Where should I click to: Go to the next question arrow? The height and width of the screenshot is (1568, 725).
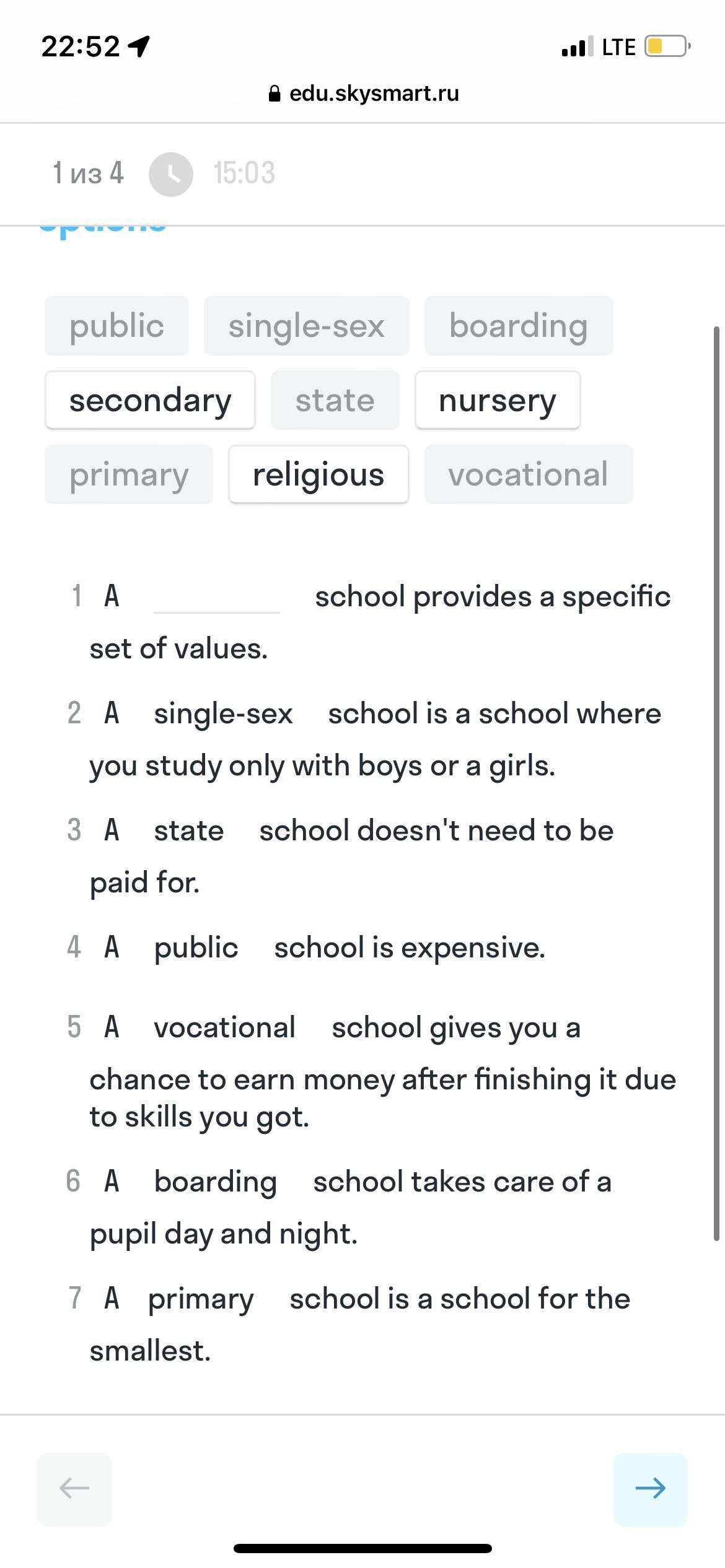click(x=650, y=1488)
